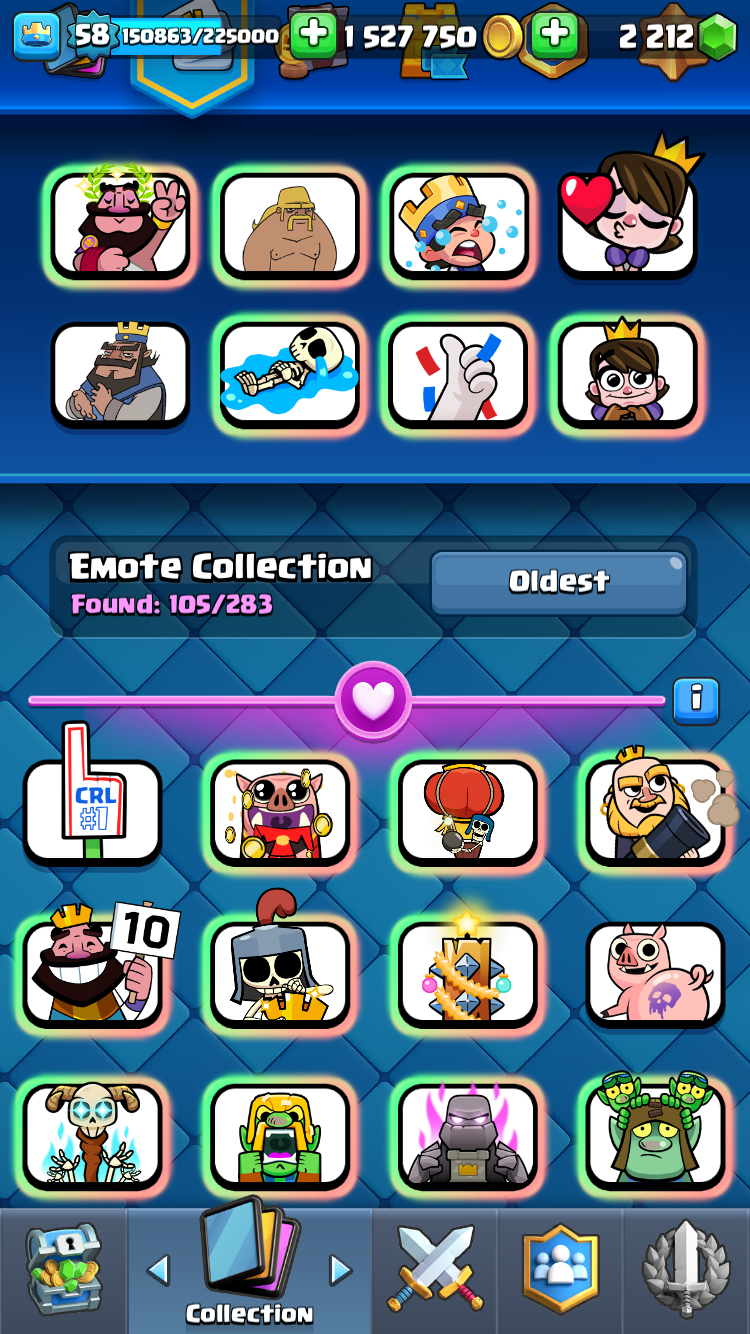Open the CRL #1 foam finger emote
Image resolution: width=750 pixels, height=1334 pixels.
[93, 810]
